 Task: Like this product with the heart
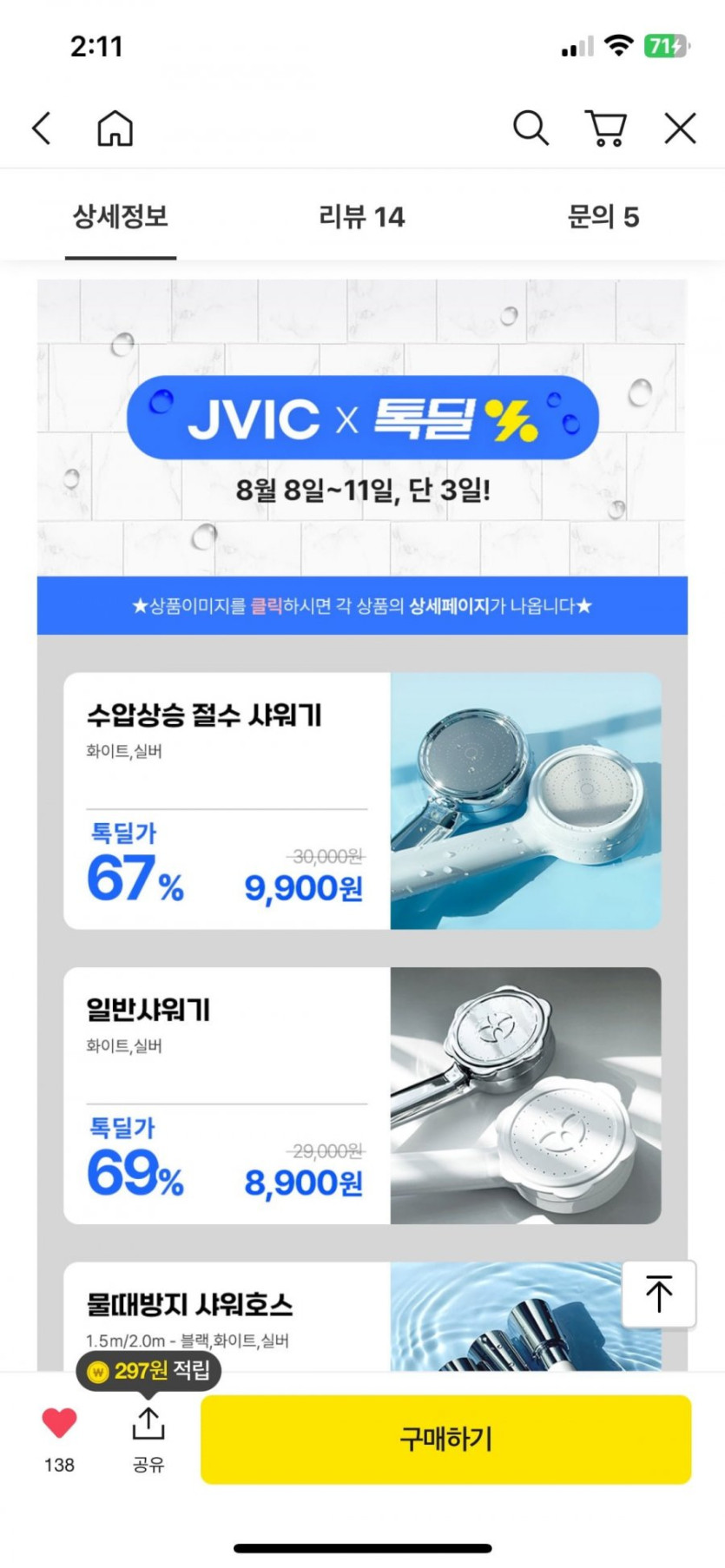pos(59,1424)
